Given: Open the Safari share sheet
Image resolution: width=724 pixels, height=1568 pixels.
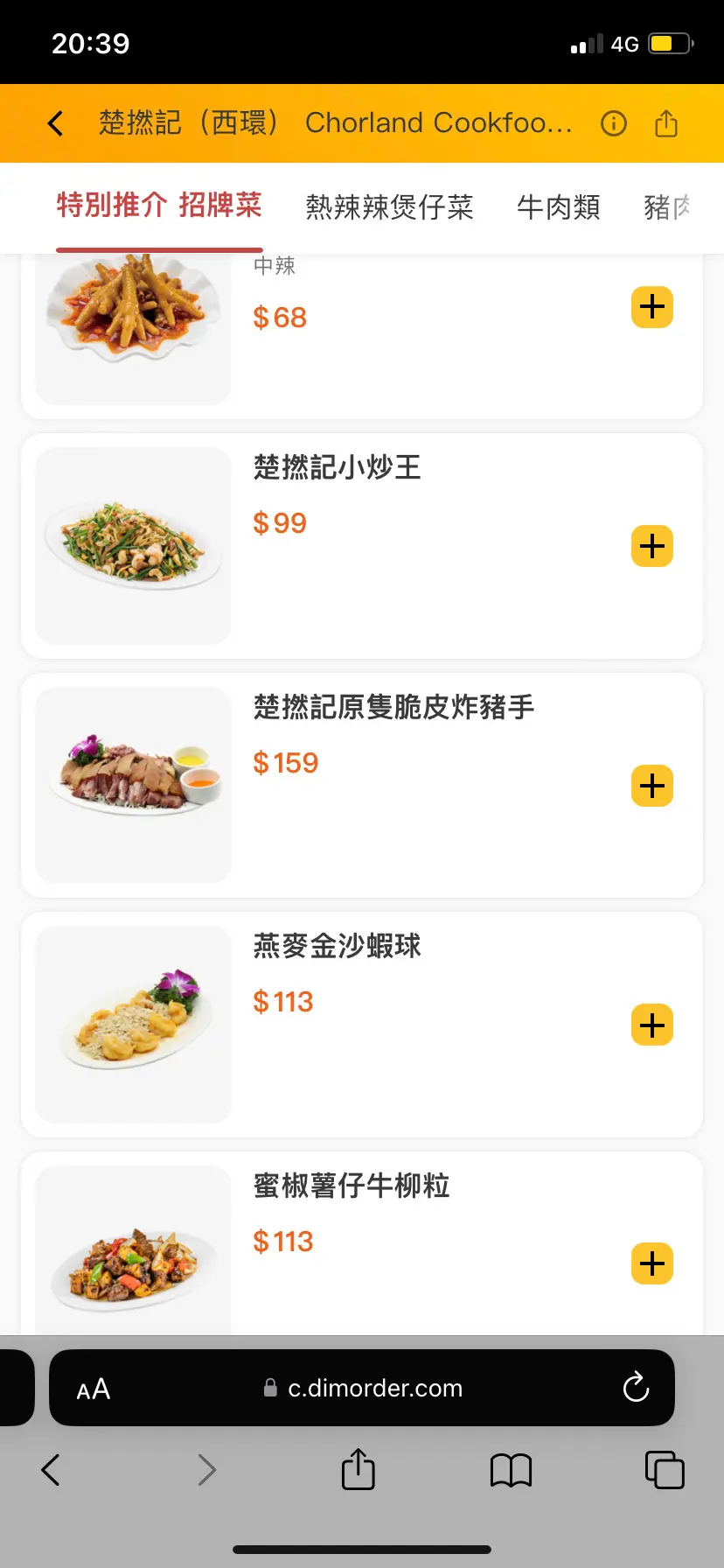Looking at the screenshot, I should point(359,1470).
